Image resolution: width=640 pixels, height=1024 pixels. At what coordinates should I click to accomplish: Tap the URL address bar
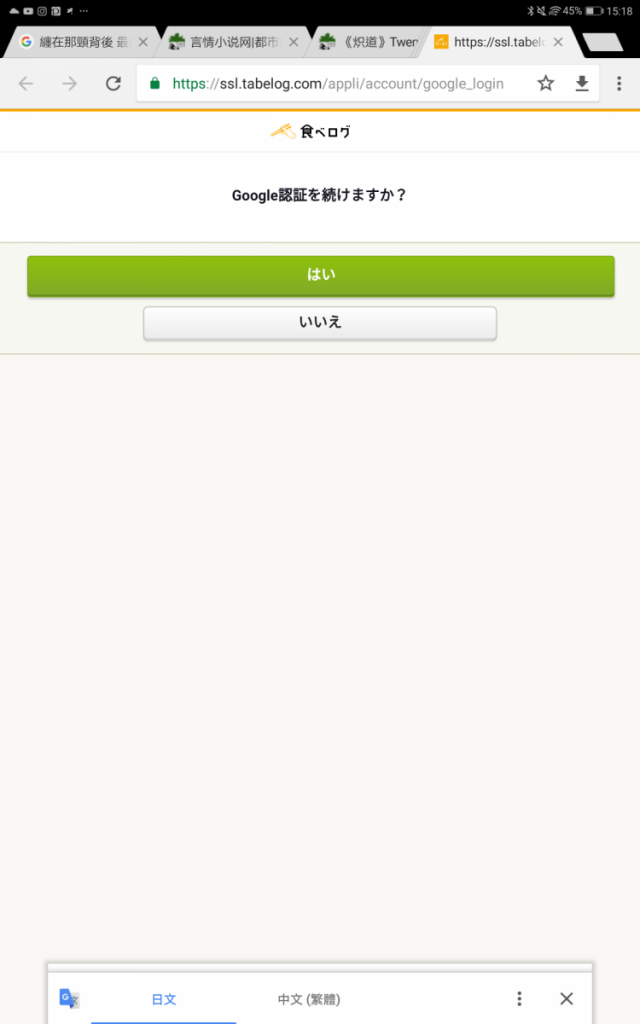(340, 84)
